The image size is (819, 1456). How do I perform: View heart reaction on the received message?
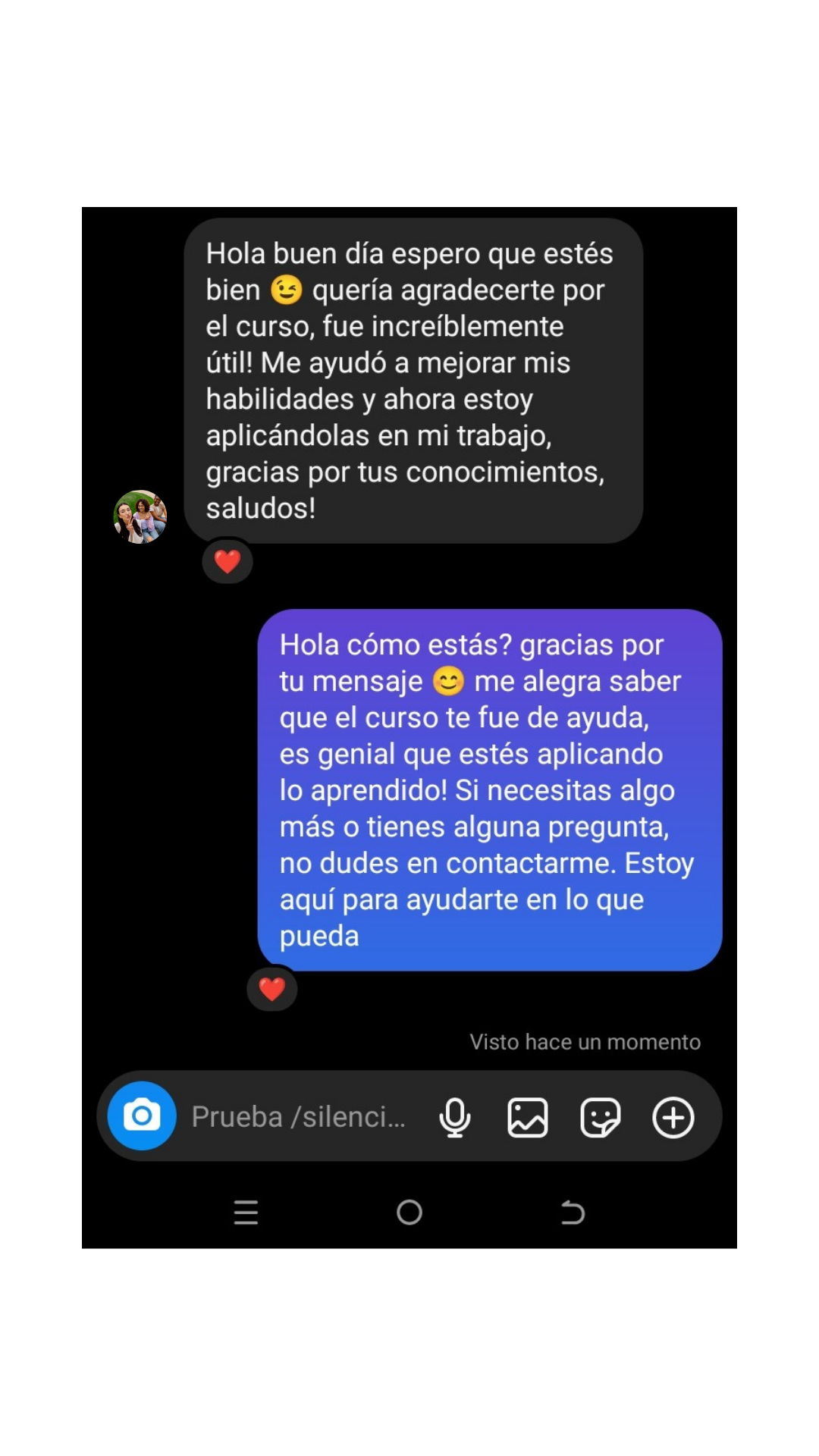point(227,561)
